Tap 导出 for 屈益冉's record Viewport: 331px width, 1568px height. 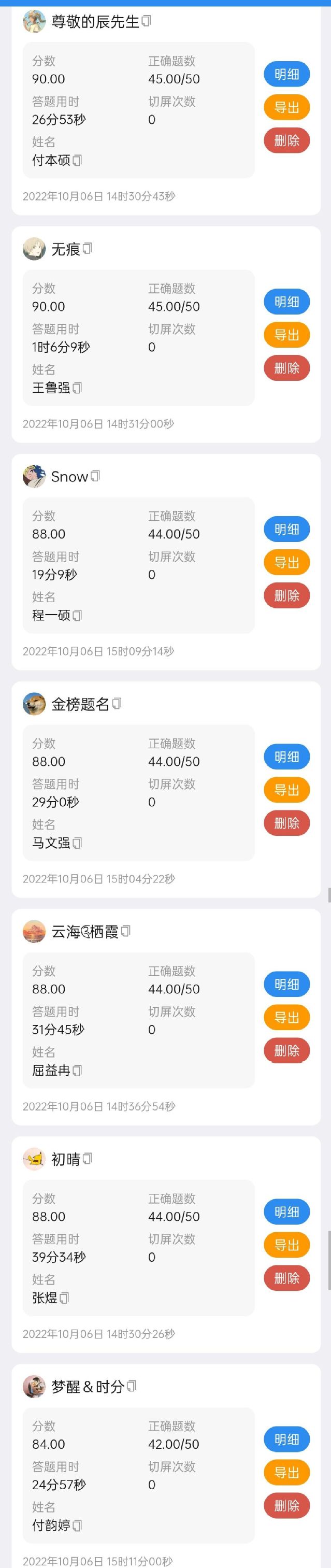pyautogui.click(x=286, y=1017)
